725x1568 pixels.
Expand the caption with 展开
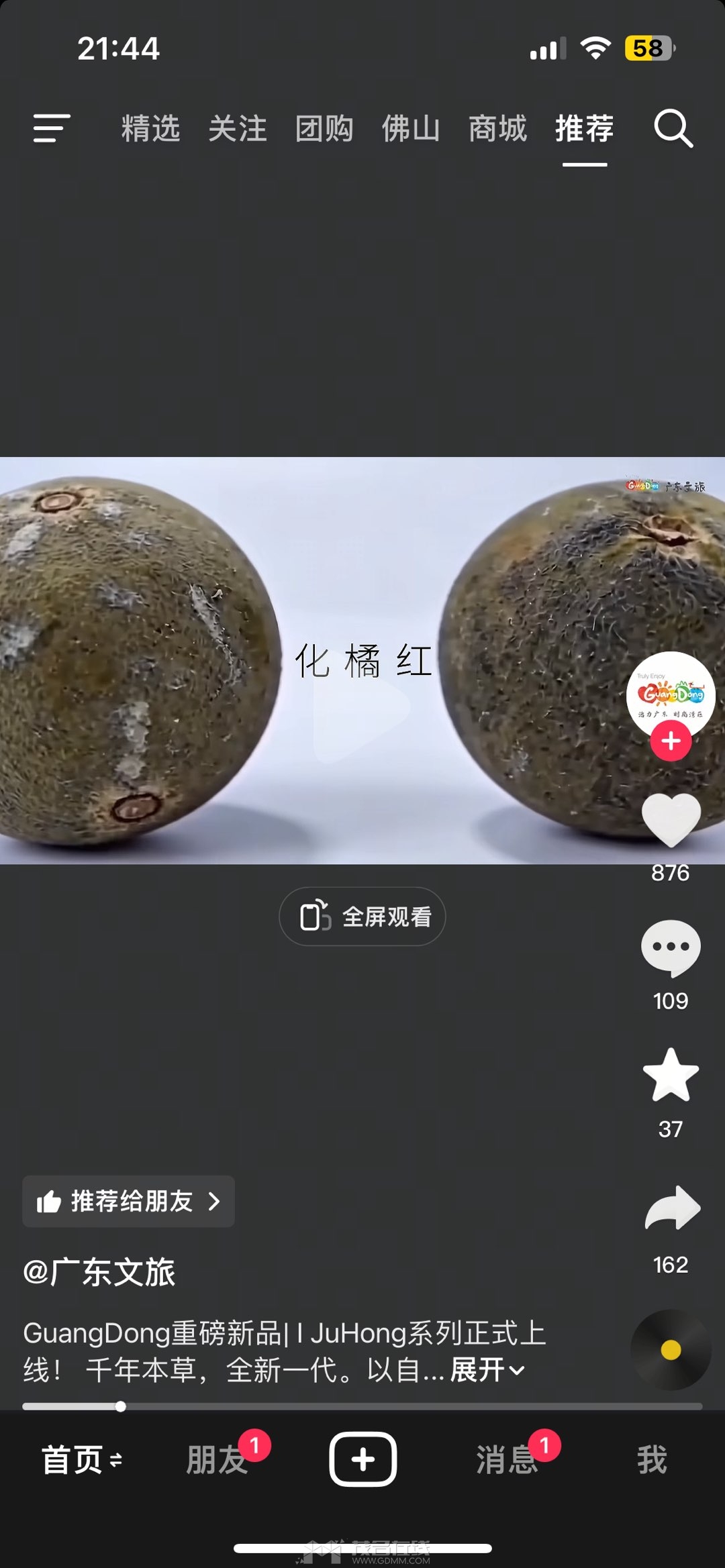(x=487, y=1369)
